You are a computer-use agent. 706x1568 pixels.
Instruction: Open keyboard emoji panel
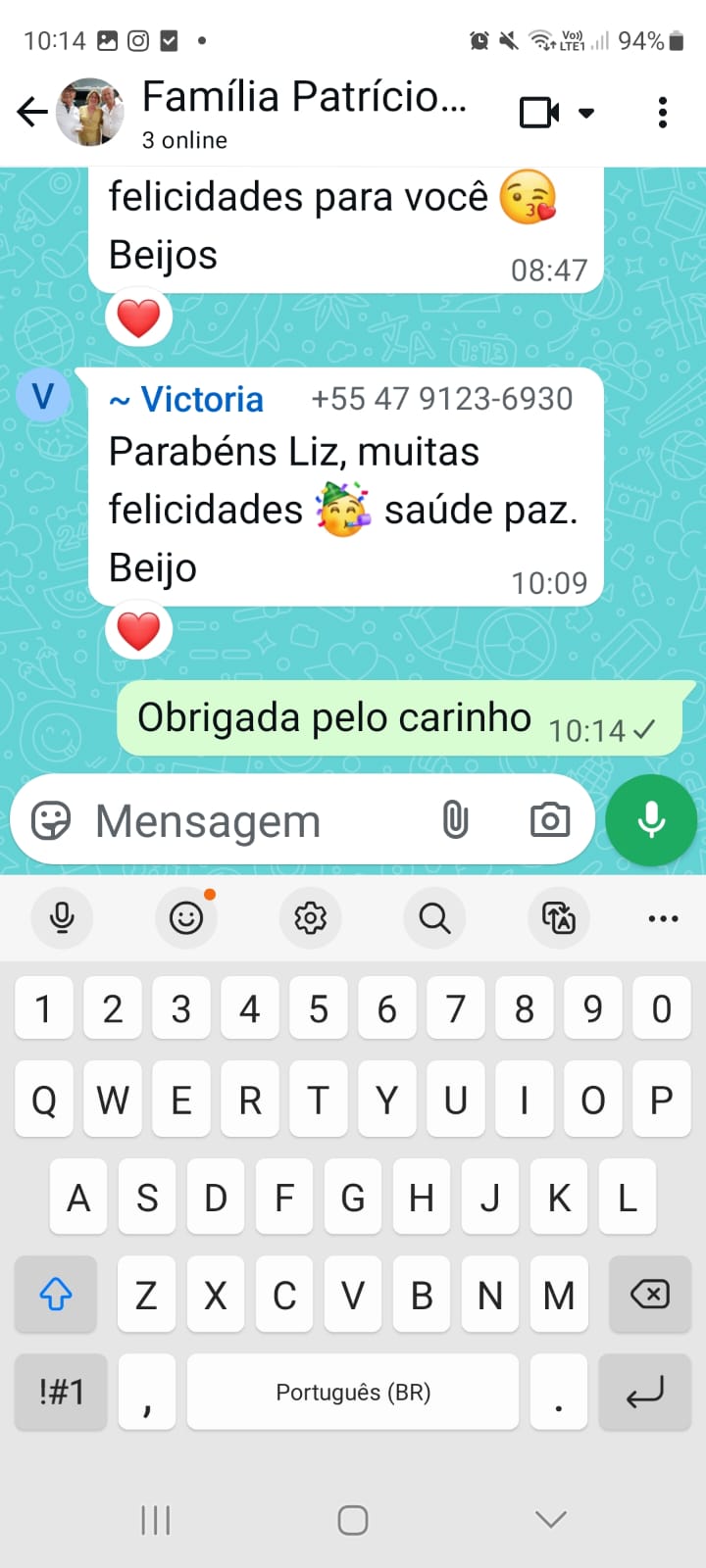click(186, 918)
